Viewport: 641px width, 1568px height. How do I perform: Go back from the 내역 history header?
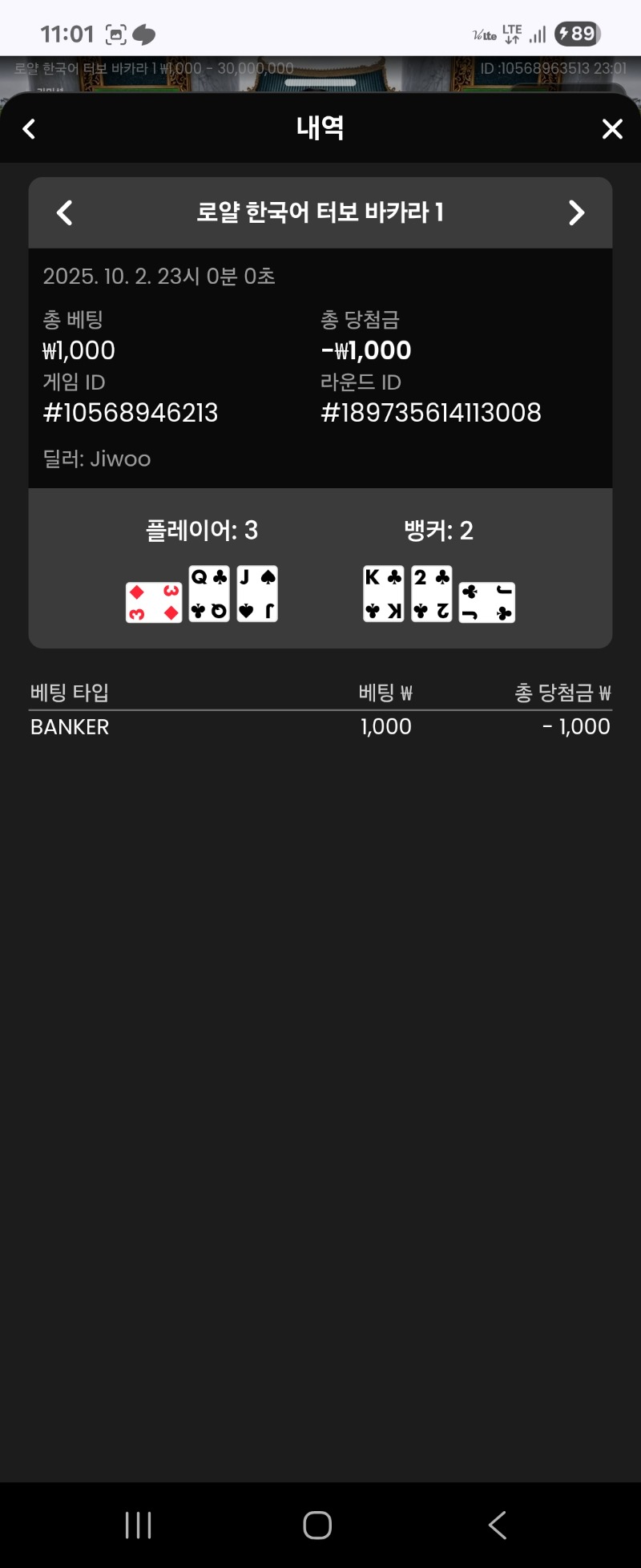click(29, 129)
